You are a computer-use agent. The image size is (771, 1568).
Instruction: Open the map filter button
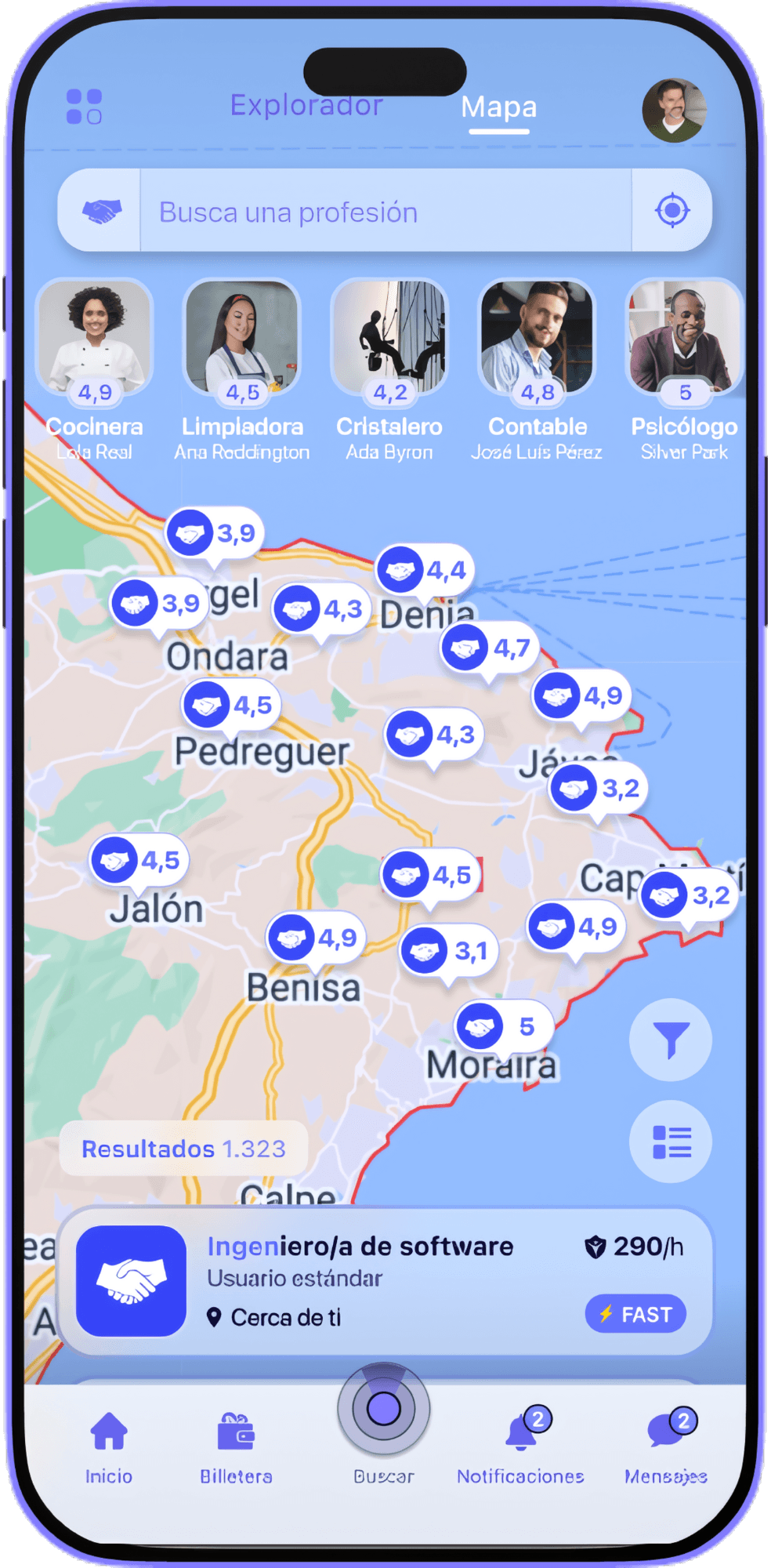(671, 1040)
